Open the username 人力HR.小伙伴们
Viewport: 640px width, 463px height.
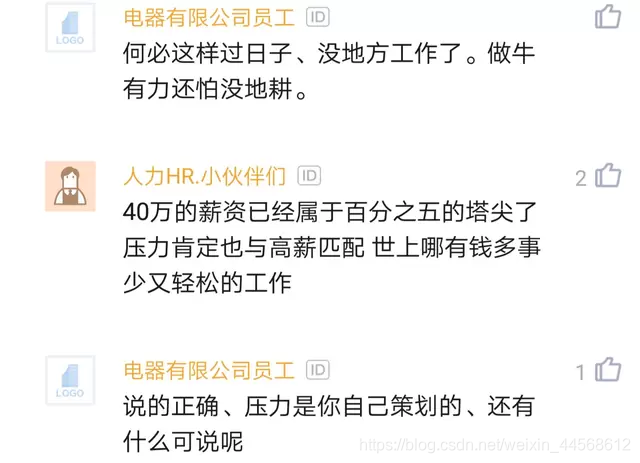pos(204,176)
